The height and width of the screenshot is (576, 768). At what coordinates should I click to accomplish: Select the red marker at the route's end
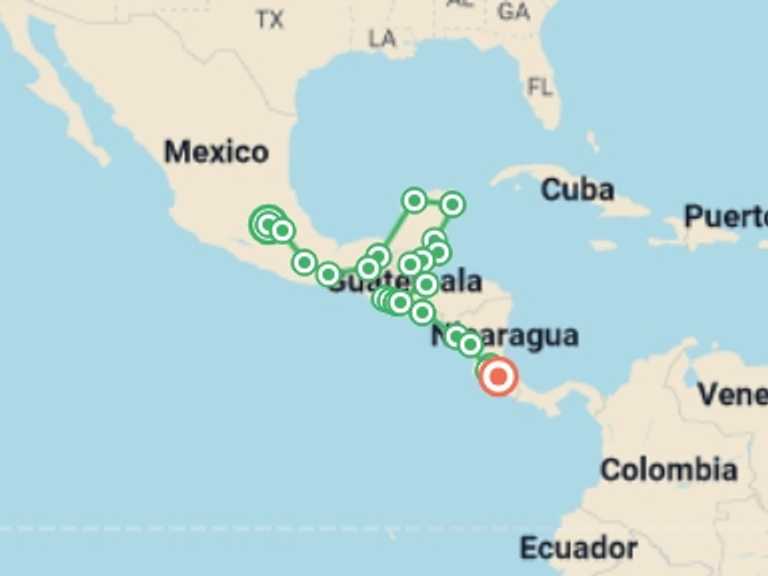pyautogui.click(x=498, y=377)
